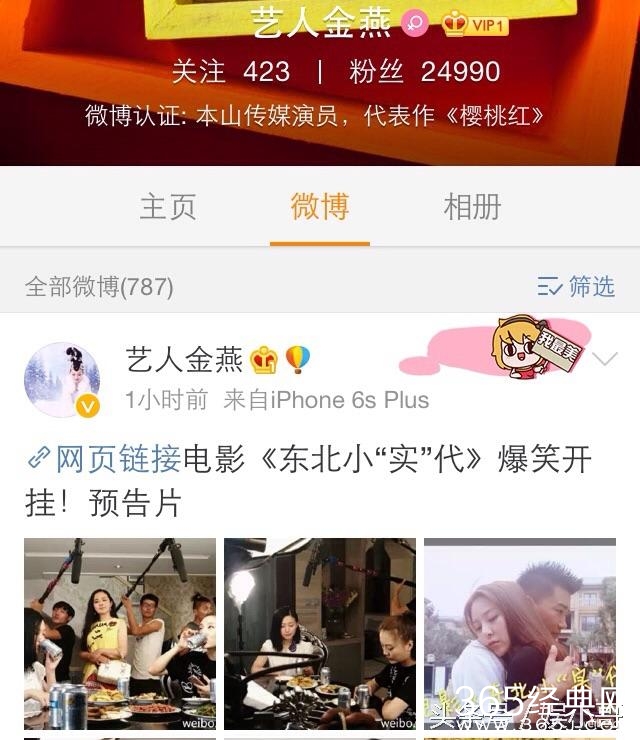This screenshot has width=640, height=740.
Task: Open 艺人金燕's avatar in the post
Action: pyautogui.click(x=62, y=379)
